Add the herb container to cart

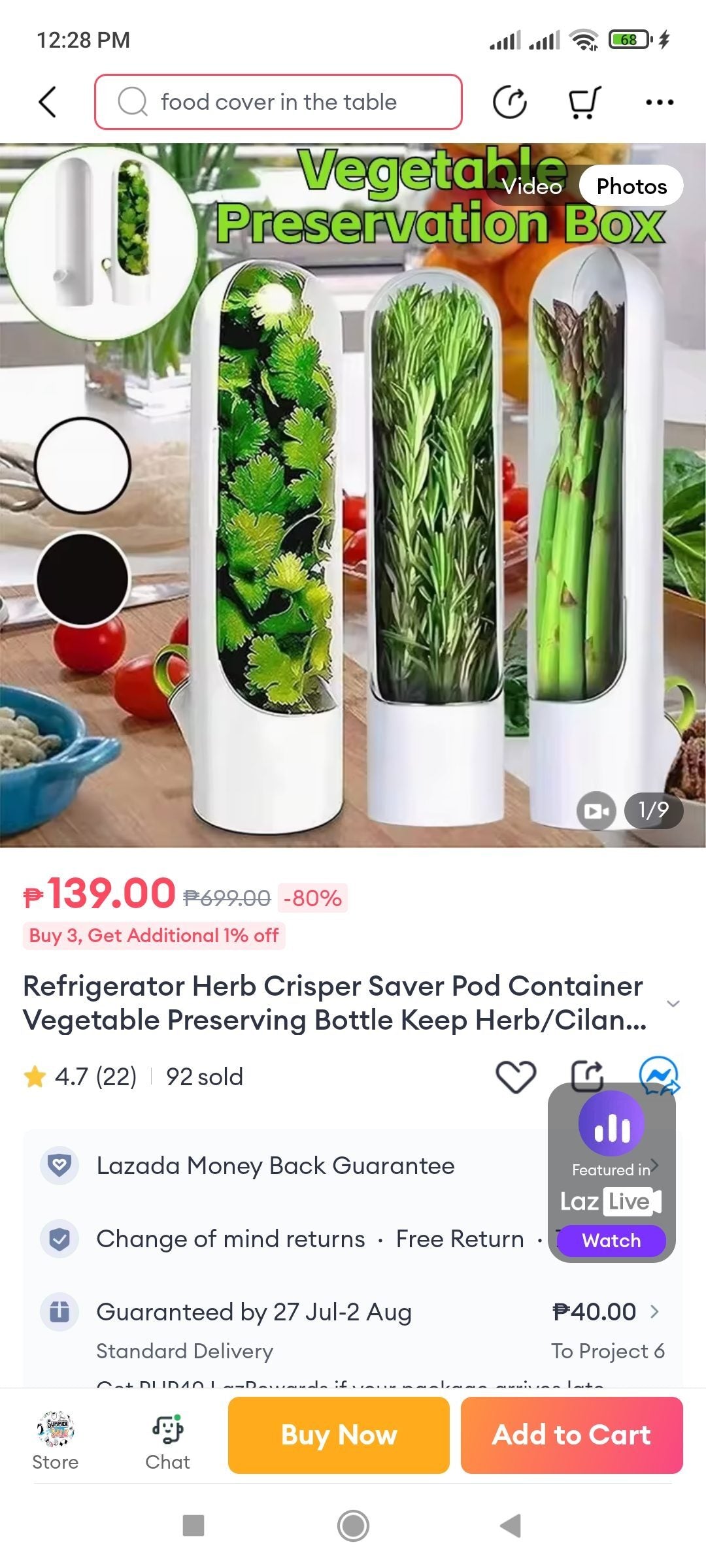571,1435
